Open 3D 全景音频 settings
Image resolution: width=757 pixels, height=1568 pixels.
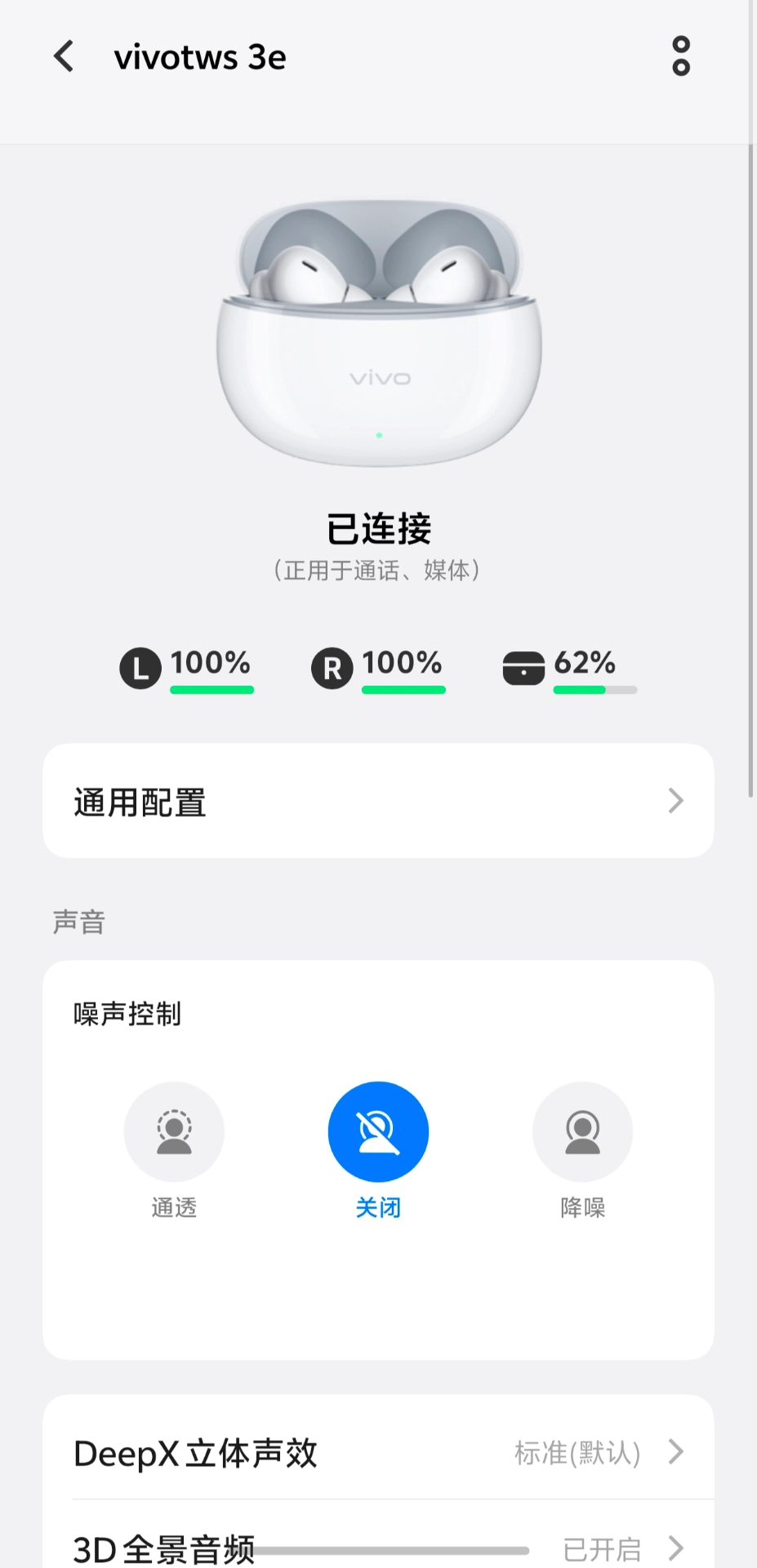click(x=378, y=1545)
